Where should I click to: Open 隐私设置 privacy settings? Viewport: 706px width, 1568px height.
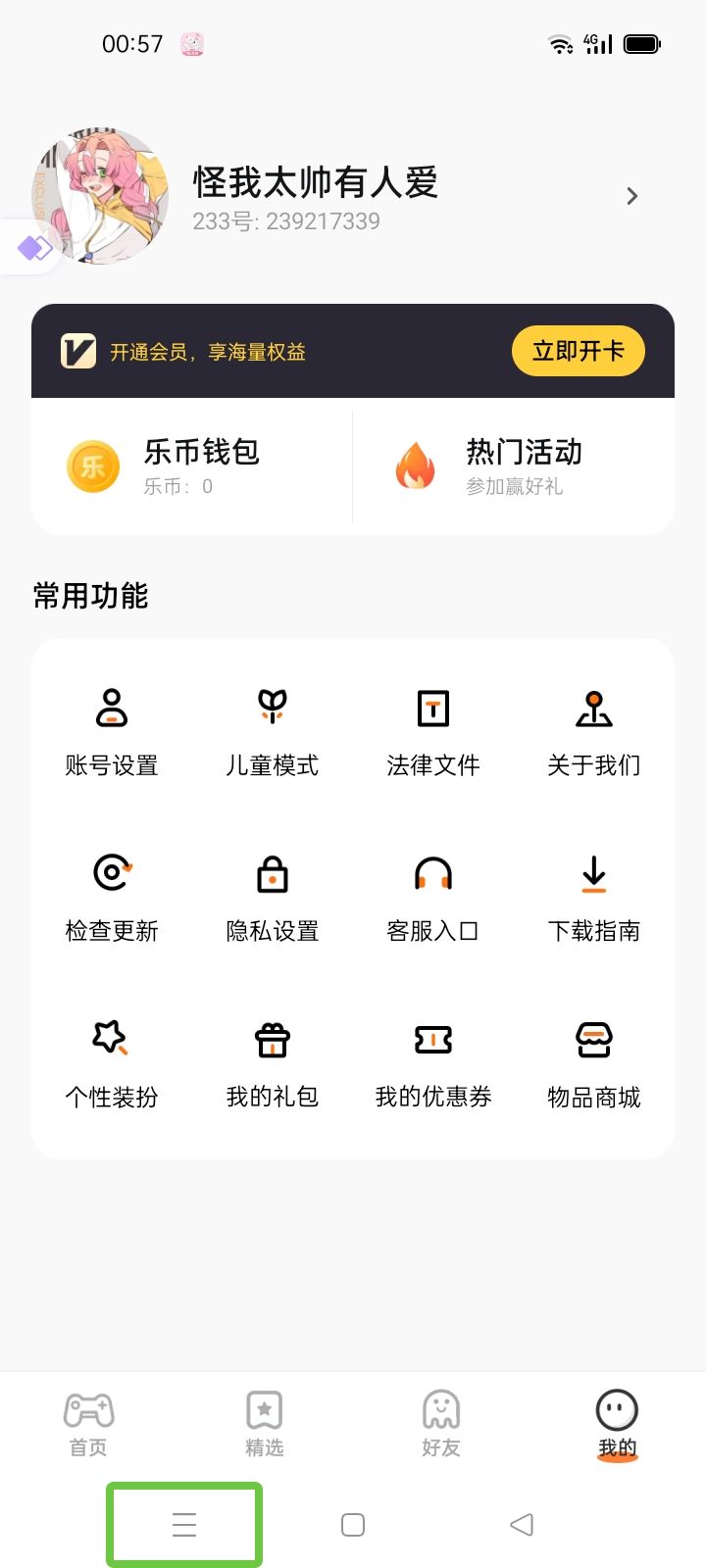[x=273, y=897]
